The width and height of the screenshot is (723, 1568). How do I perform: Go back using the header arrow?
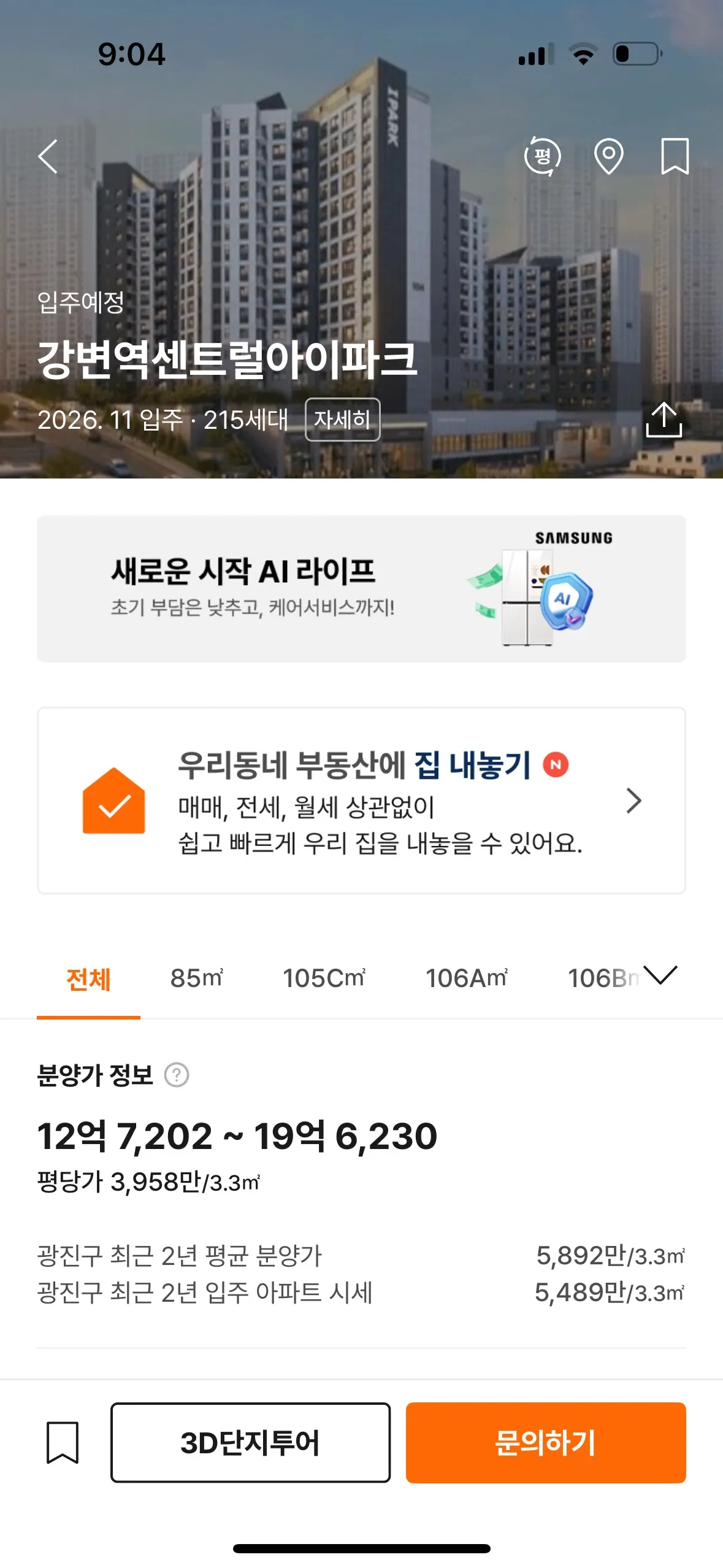click(x=48, y=156)
